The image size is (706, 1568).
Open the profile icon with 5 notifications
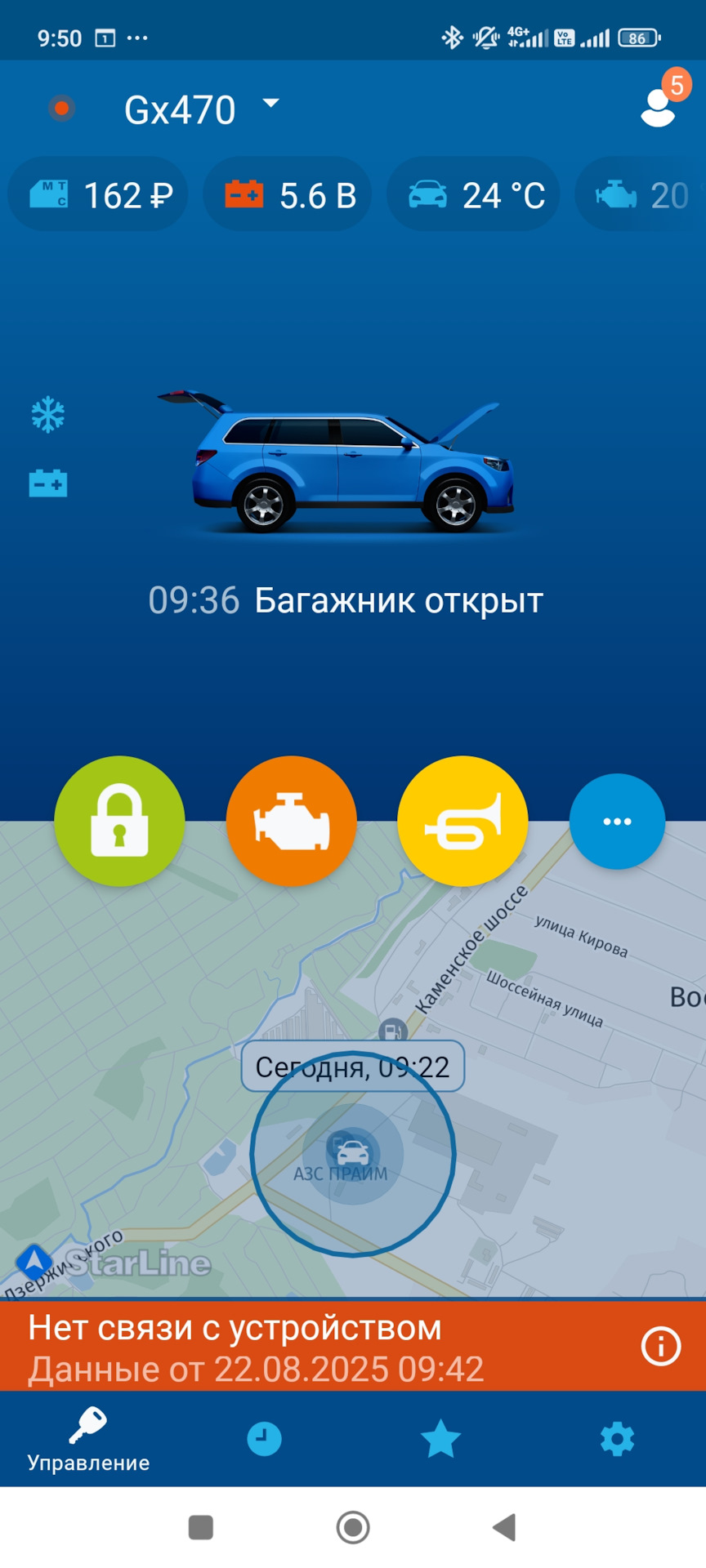[x=659, y=107]
